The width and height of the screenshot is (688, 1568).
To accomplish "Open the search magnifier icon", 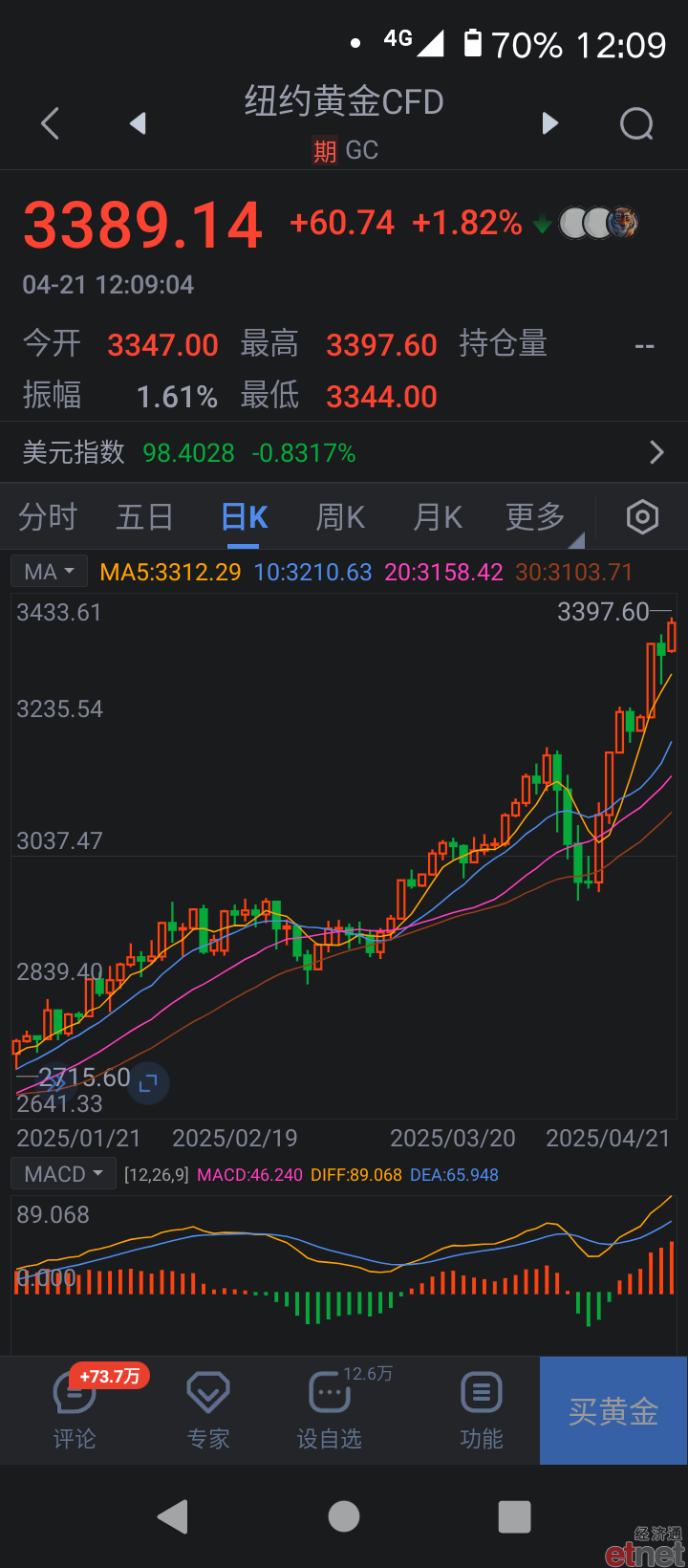I will tap(636, 123).
